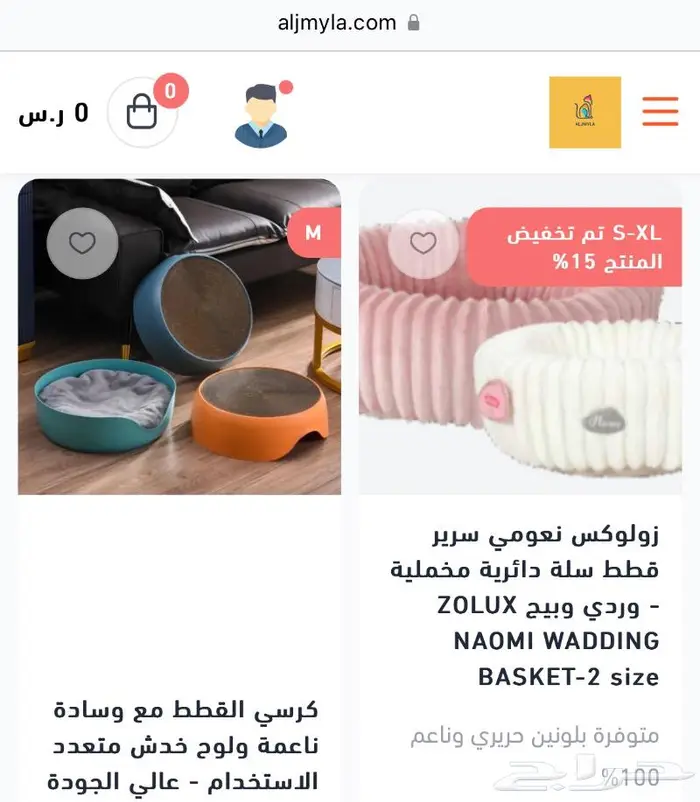Image resolution: width=700 pixels, height=802 pixels.
Task: Open the hamburger menu
Action: pyautogui.click(x=660, y=112)
